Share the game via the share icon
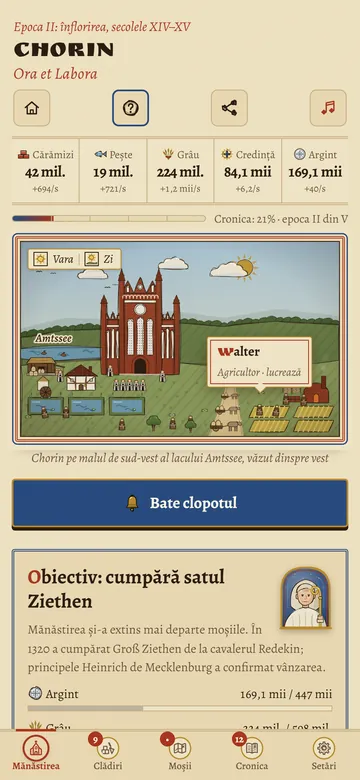This screenshot has height=780, width=360. [229, 108]
